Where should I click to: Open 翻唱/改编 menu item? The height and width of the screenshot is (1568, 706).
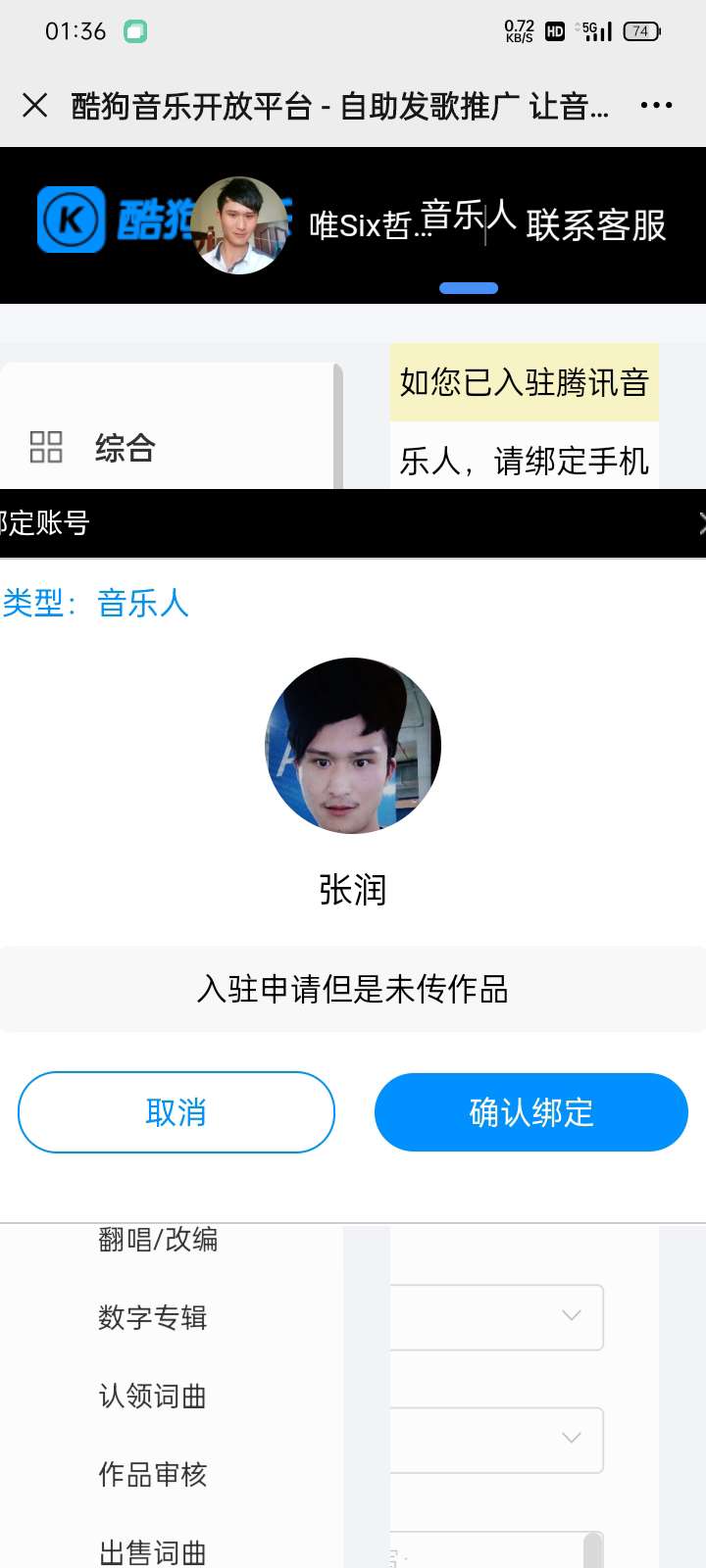158,1240
